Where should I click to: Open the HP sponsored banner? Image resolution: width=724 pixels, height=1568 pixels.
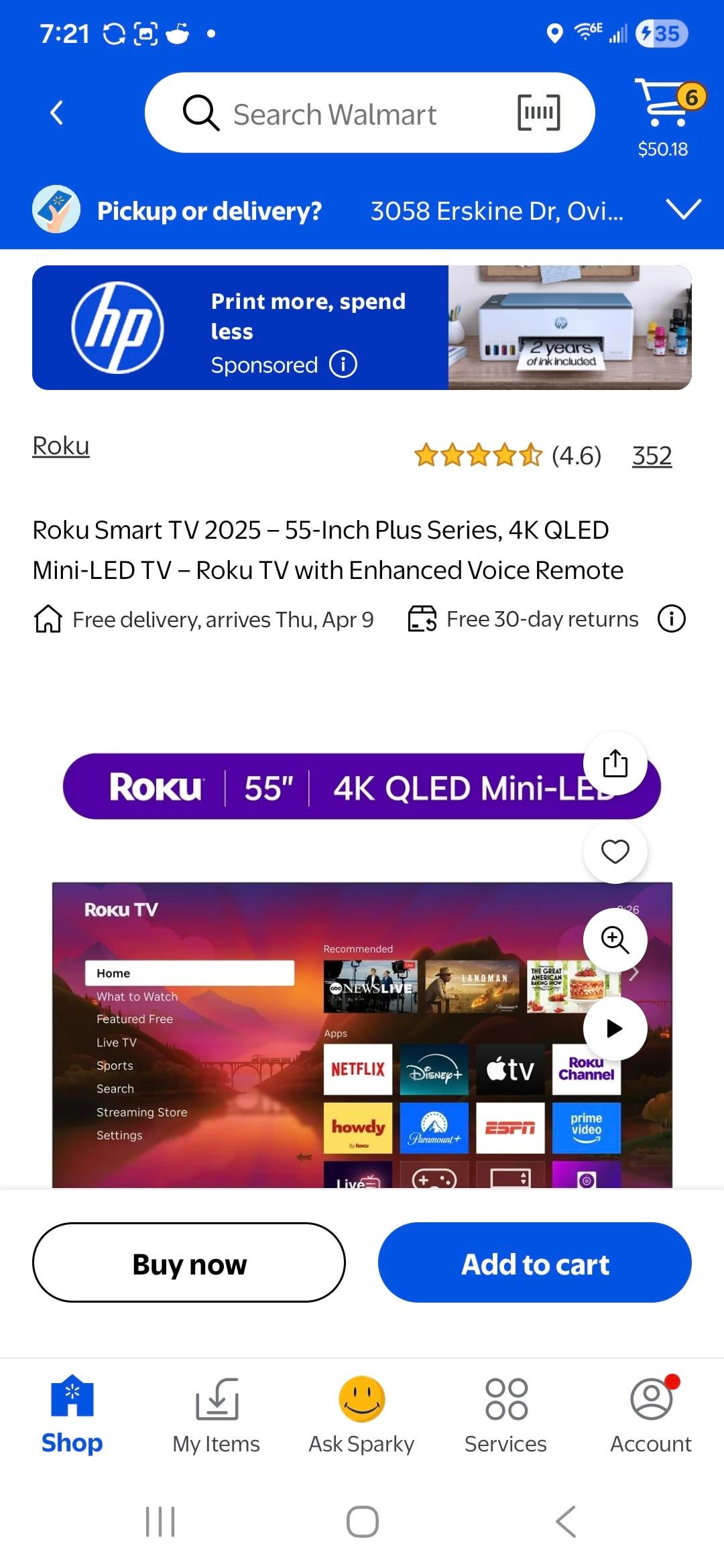pyautogui.click(x=362, y=328)
